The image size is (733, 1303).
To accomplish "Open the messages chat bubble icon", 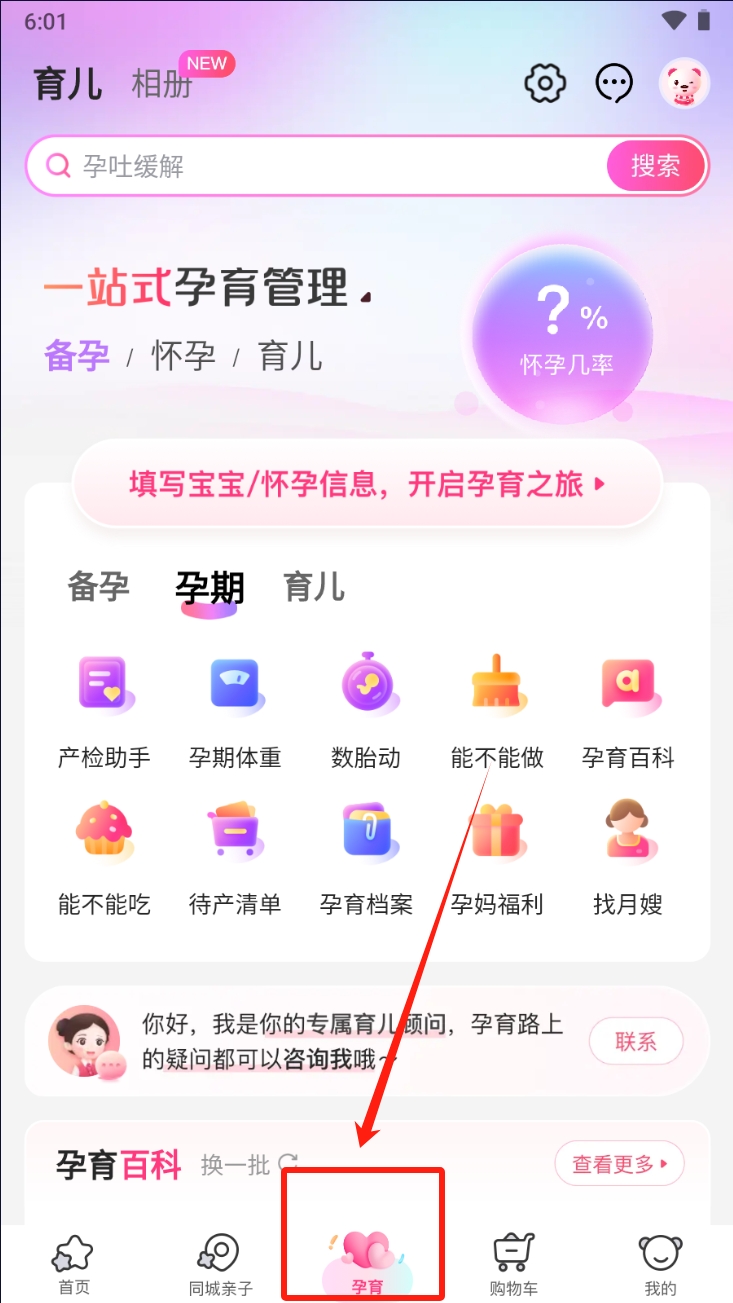I will (x=614, y=83).
